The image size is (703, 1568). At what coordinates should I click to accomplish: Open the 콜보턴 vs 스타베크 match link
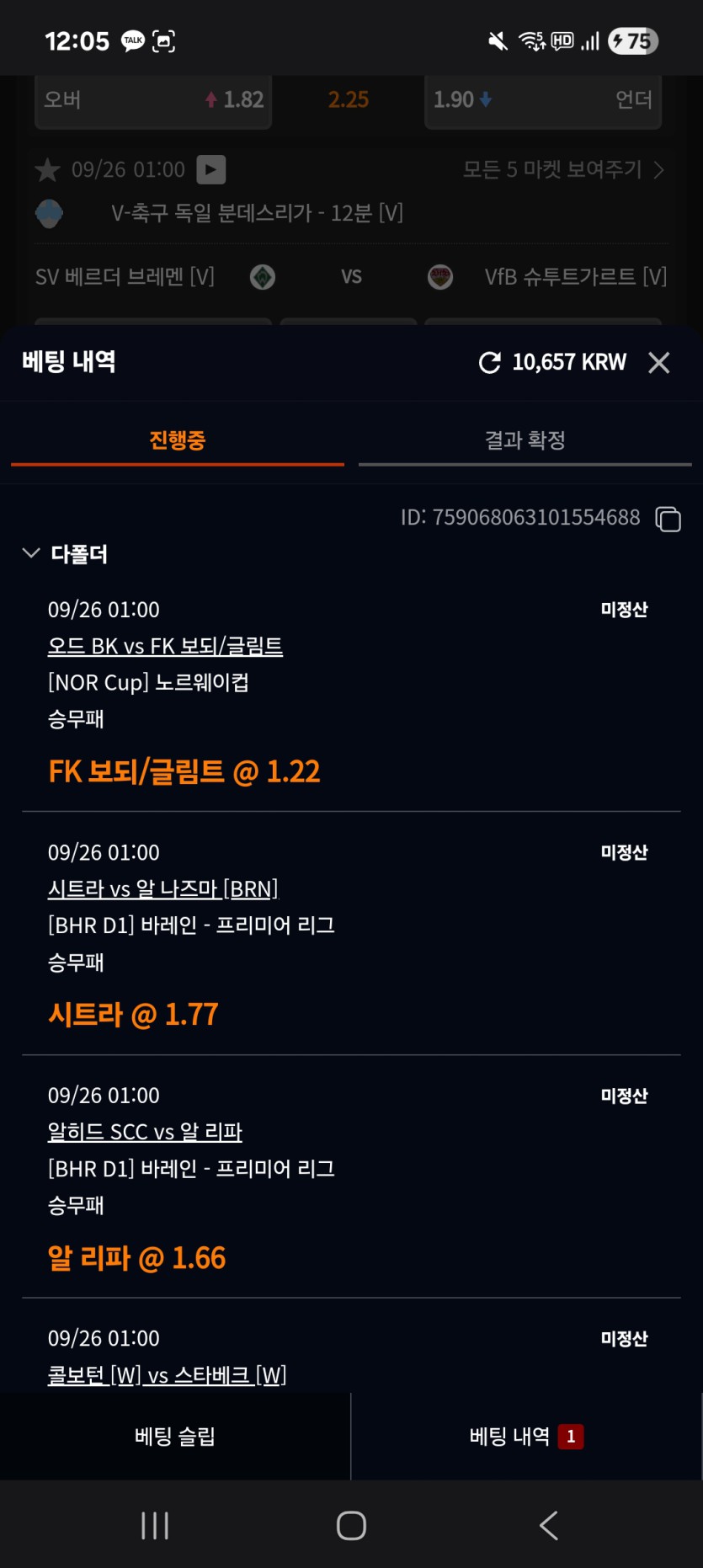tap(167, 1375)
